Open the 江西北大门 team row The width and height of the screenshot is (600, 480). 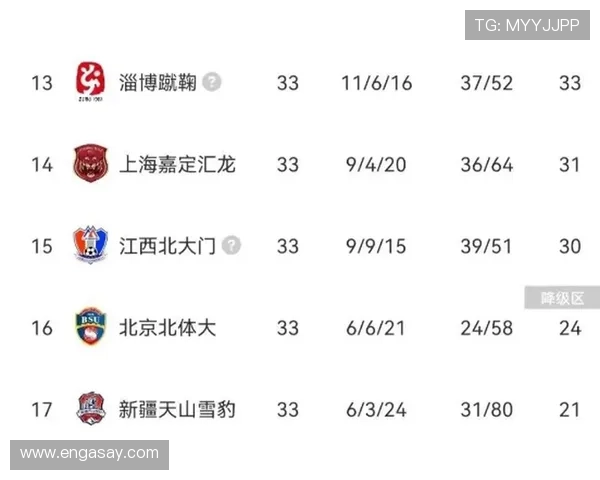coord(167,246)
